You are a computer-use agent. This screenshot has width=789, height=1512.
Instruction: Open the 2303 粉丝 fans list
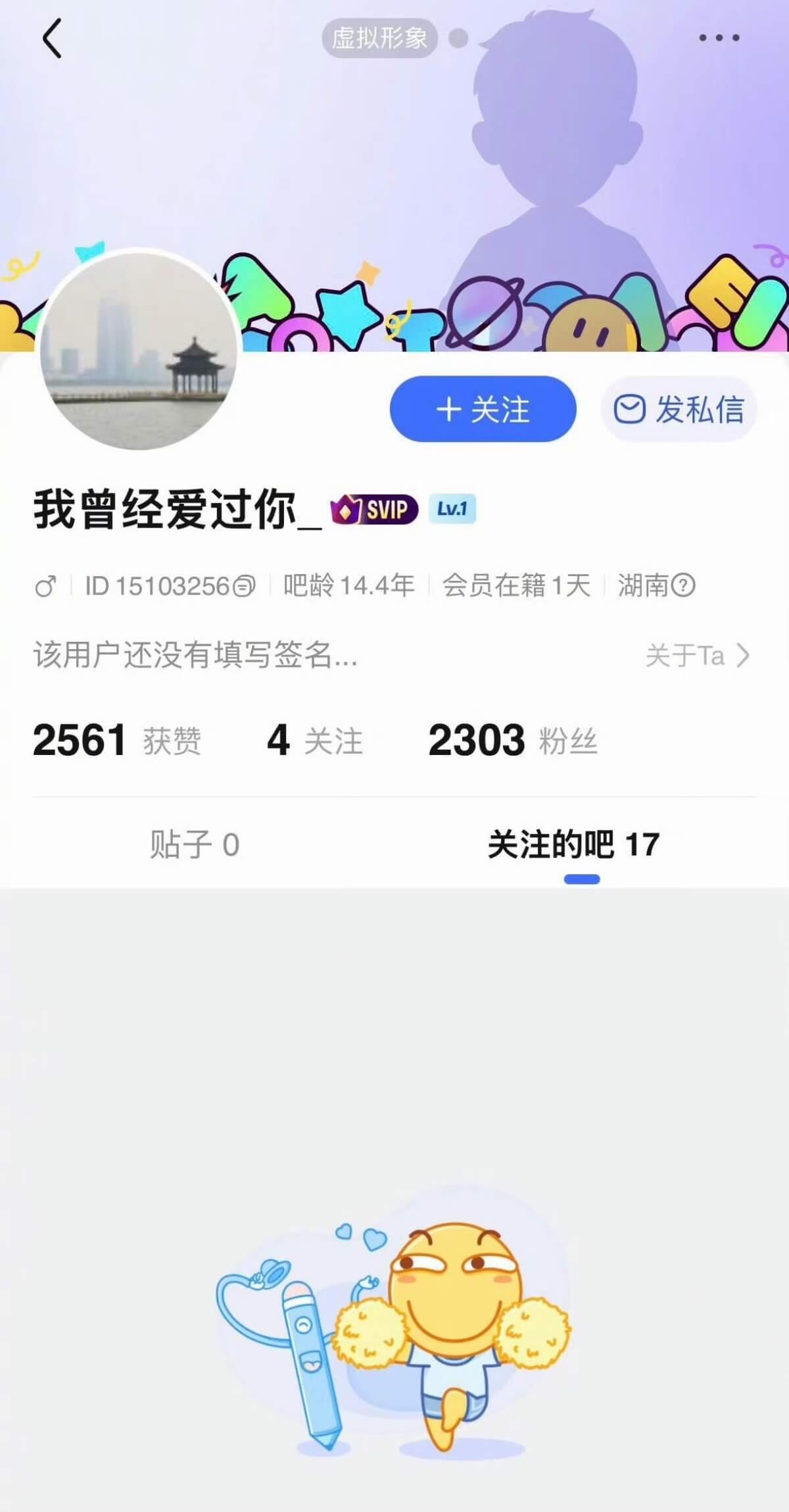[x=512, y=741]
